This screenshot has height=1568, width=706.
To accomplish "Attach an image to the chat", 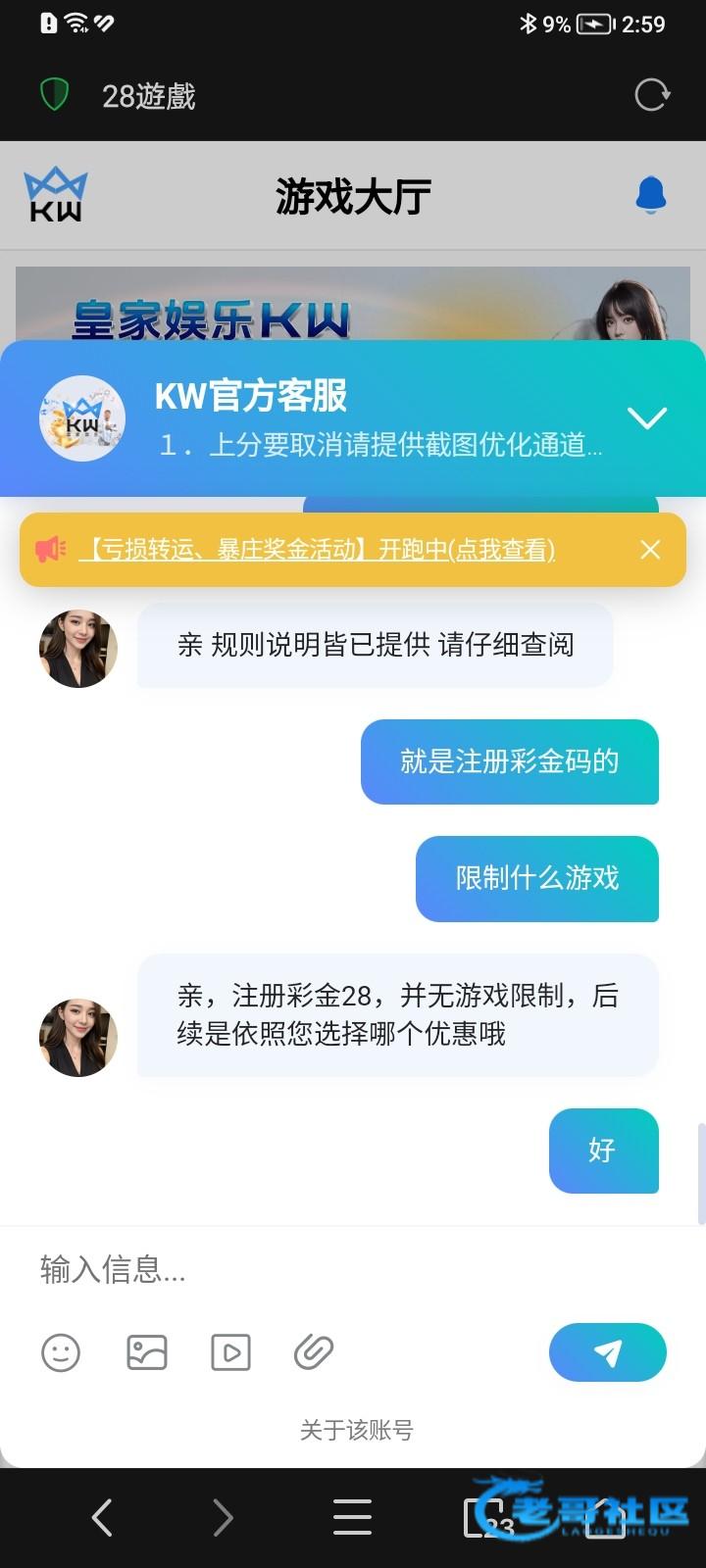I will 147,1352.
